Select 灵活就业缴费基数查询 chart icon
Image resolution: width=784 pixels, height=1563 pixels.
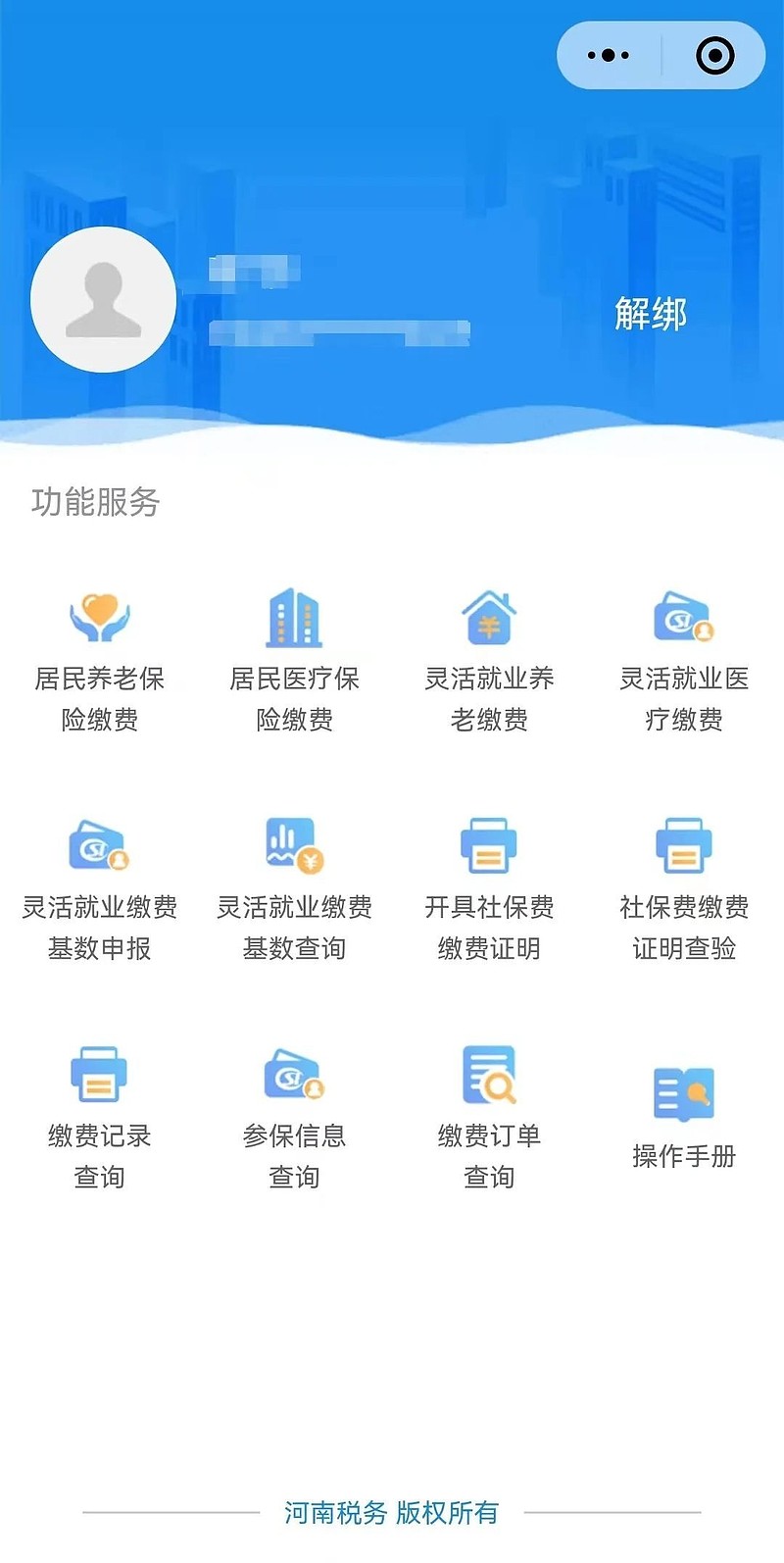tap(292, 845)
